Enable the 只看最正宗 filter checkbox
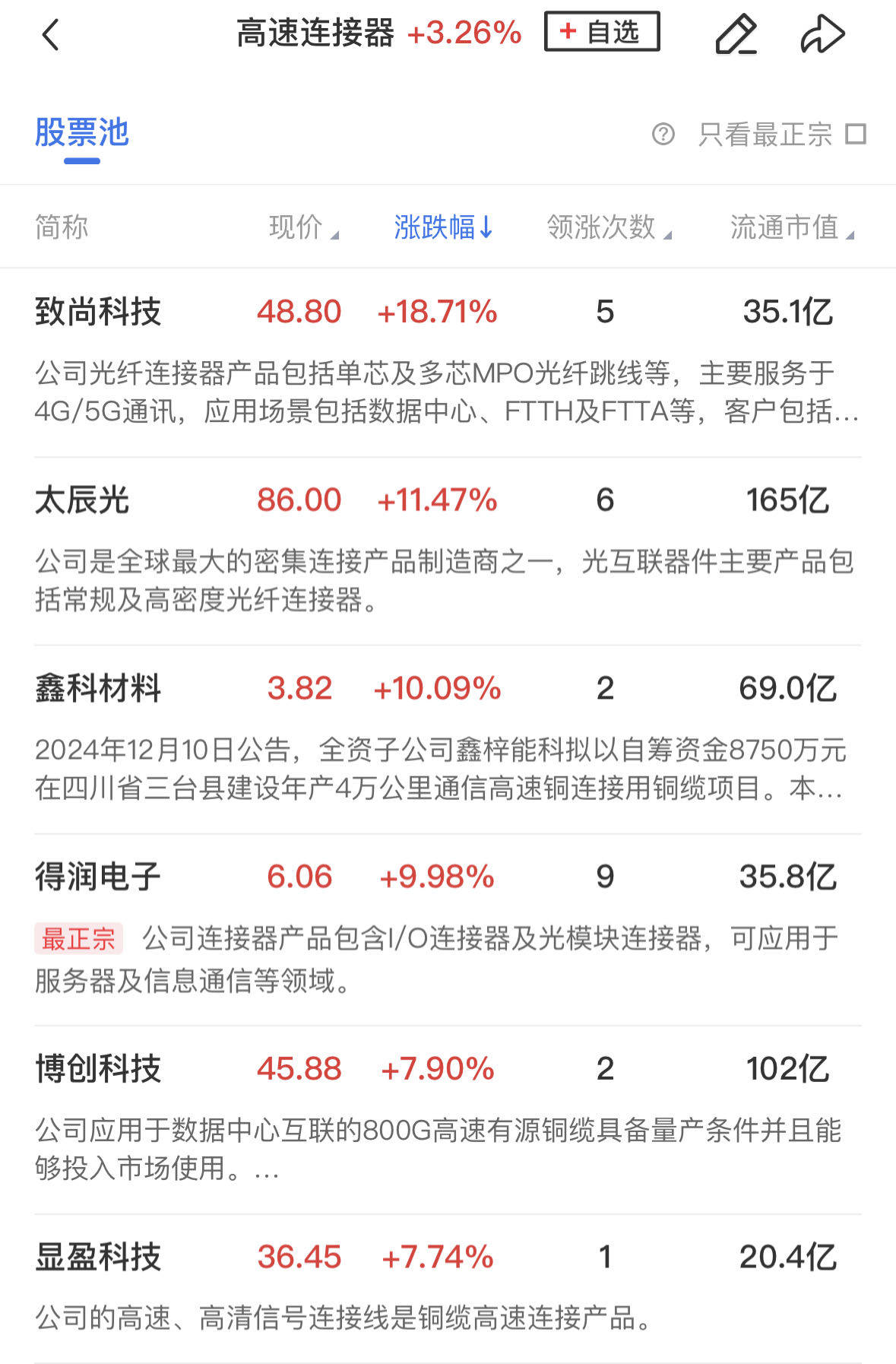Image resolution: width=896 pixels, height=1364 pixels. pyautogui.click(x=856, y=133)
